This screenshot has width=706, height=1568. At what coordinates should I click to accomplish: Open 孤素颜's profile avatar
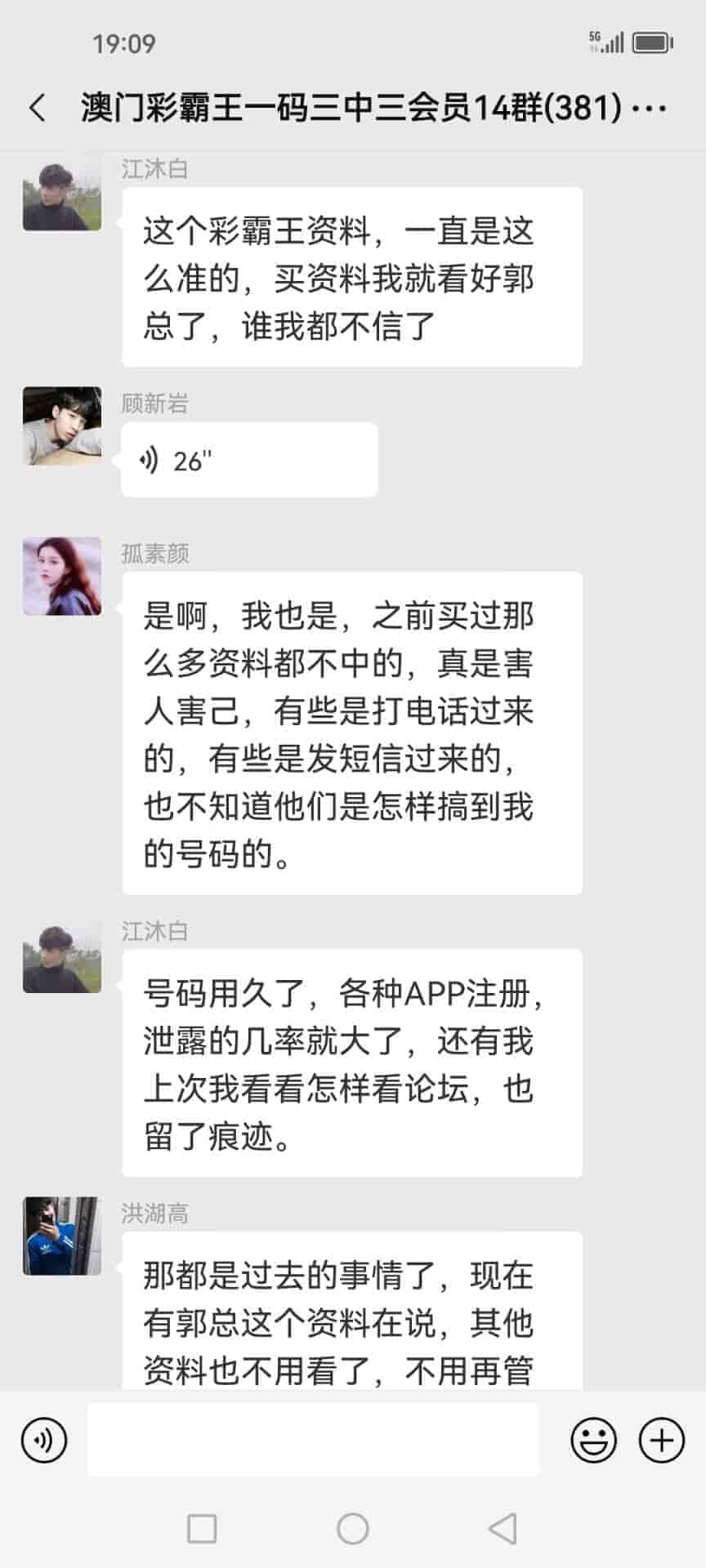[x=62, y=577]
